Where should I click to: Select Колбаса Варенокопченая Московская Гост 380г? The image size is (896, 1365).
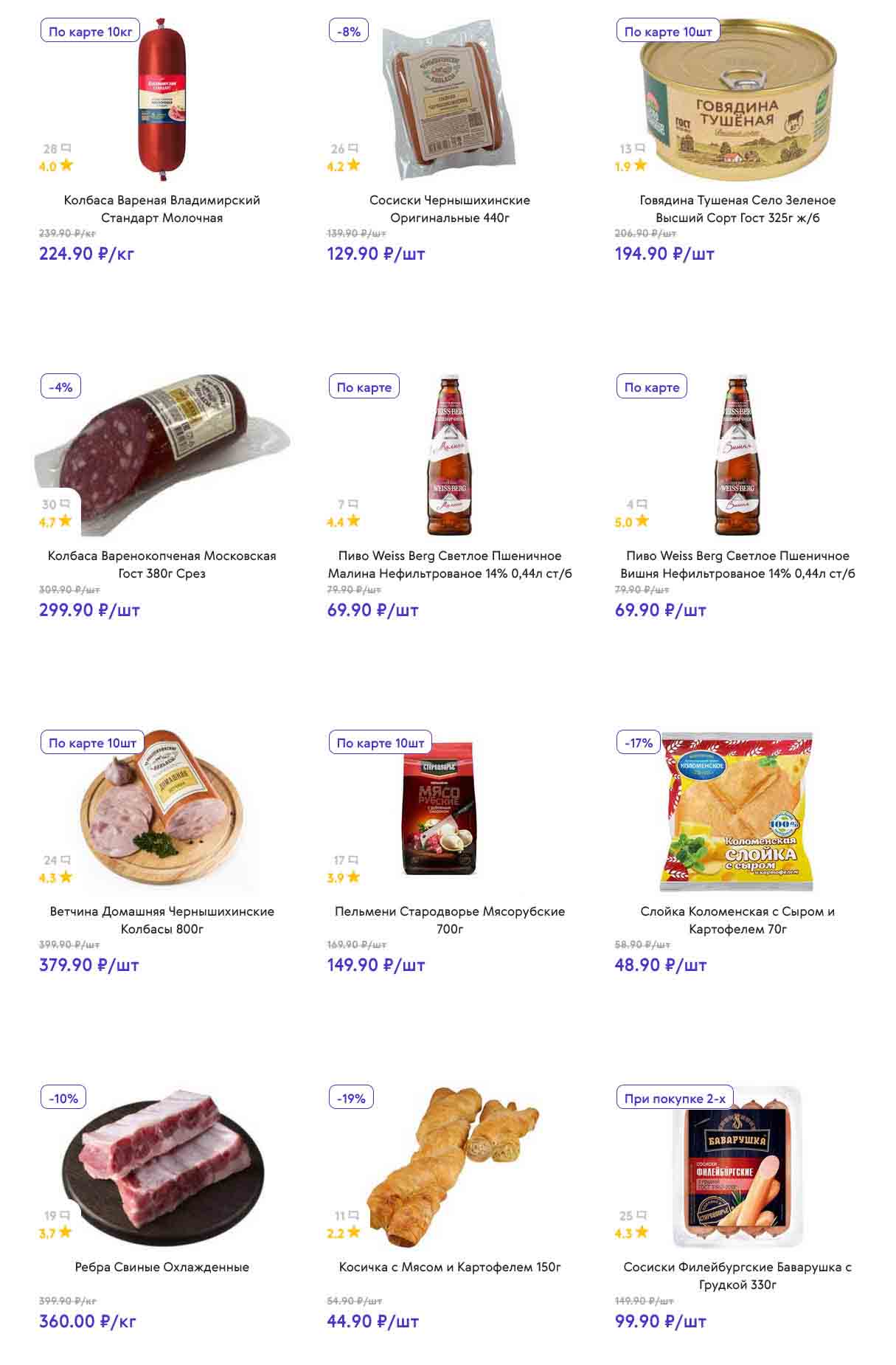pos(162,564)
